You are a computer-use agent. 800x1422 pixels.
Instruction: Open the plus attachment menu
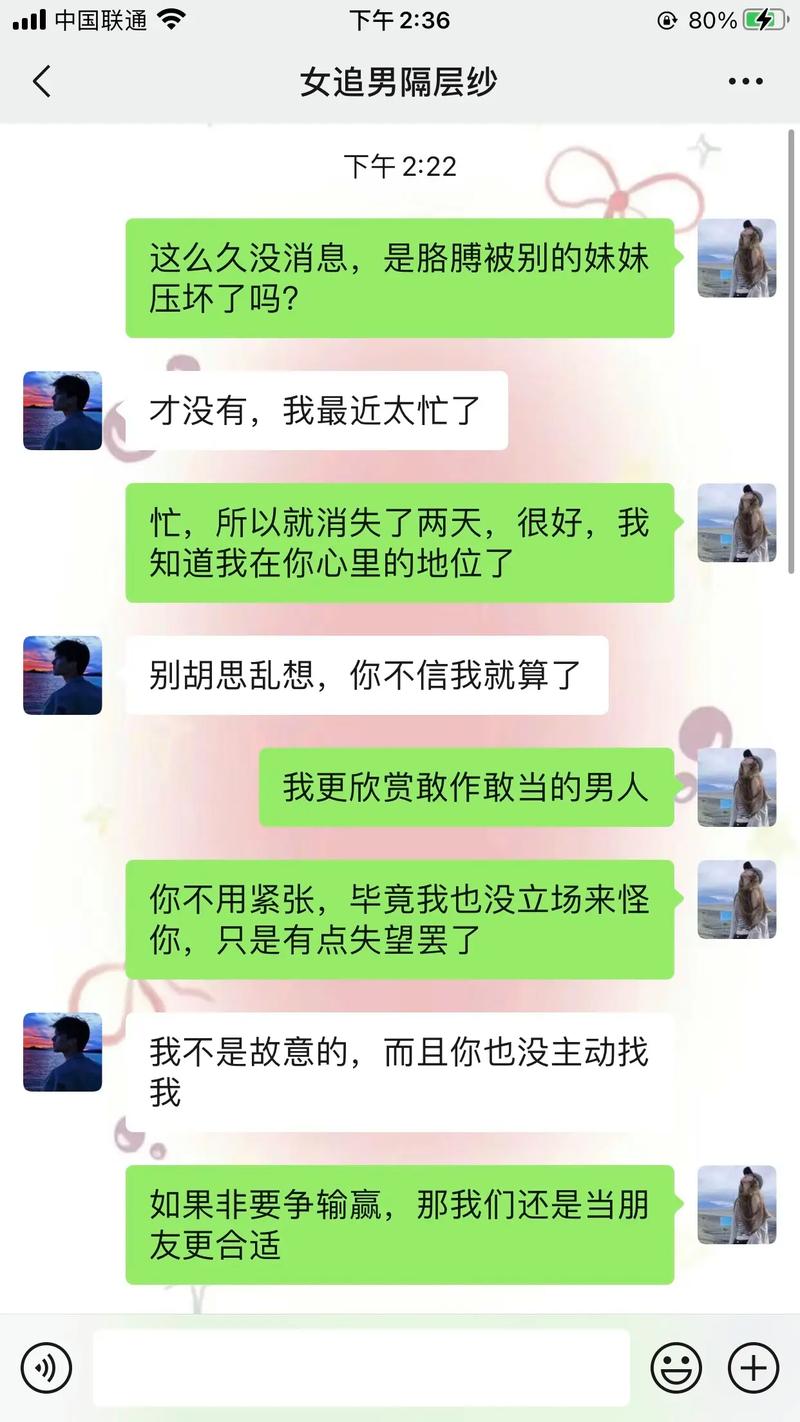coord(752,1367)
